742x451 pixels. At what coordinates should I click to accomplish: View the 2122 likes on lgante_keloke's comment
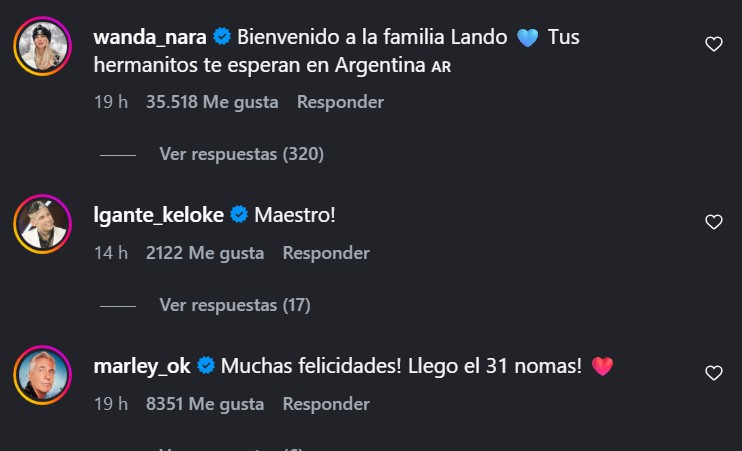click(x=205, y=253)
